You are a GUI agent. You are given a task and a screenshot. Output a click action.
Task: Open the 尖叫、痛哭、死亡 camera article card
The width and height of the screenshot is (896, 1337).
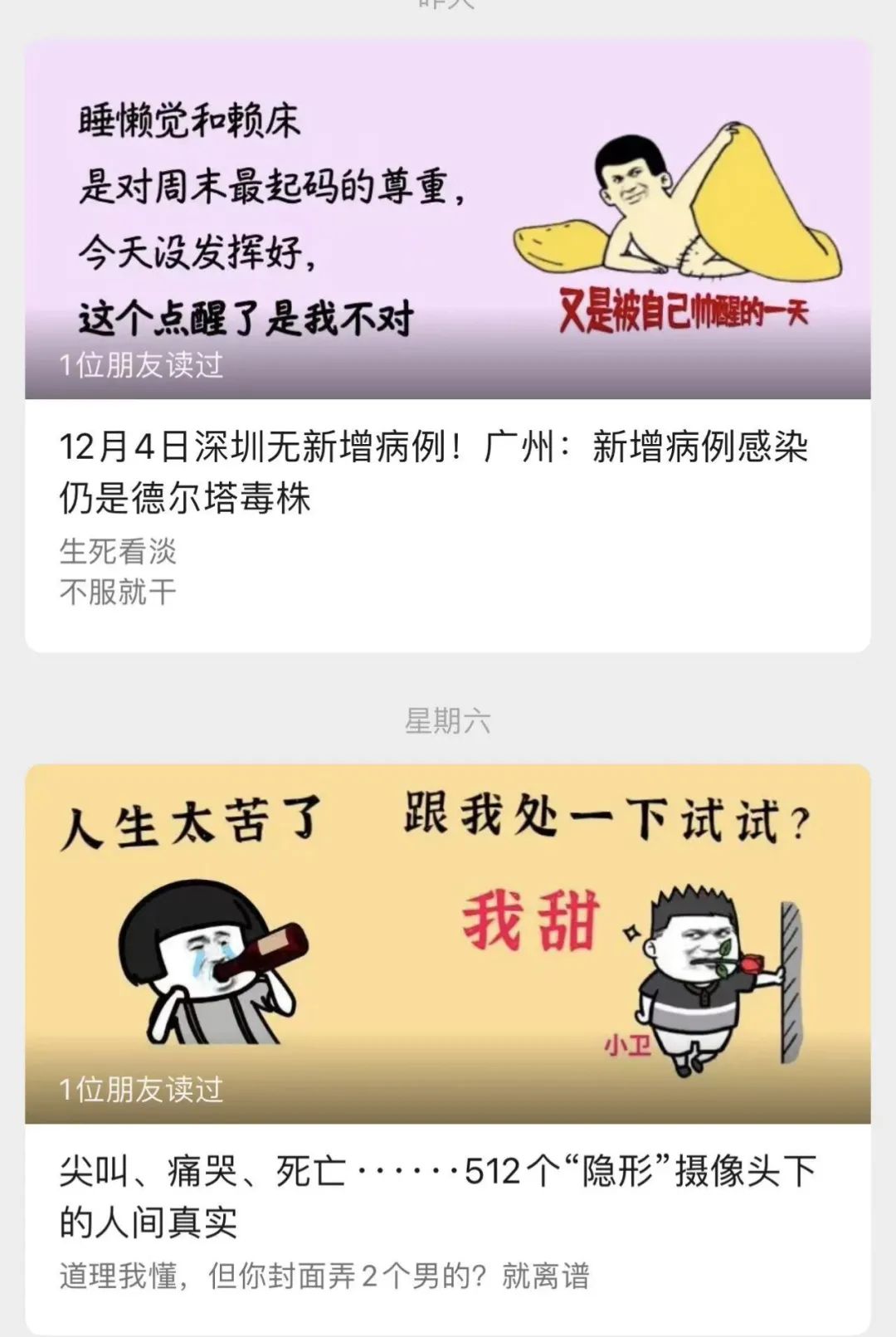pyautogui.click(x=438, y=1196)
